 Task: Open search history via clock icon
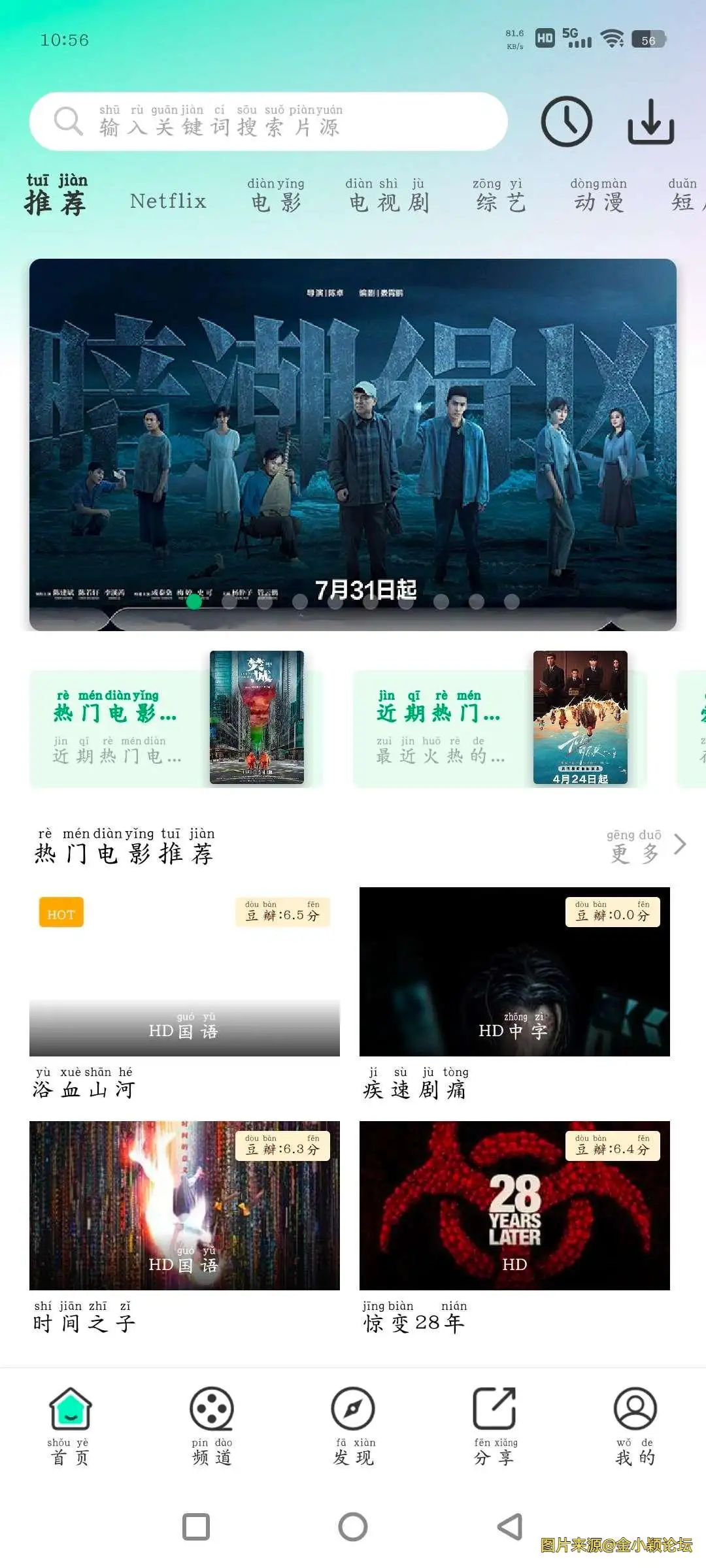(x=568, y=123)
